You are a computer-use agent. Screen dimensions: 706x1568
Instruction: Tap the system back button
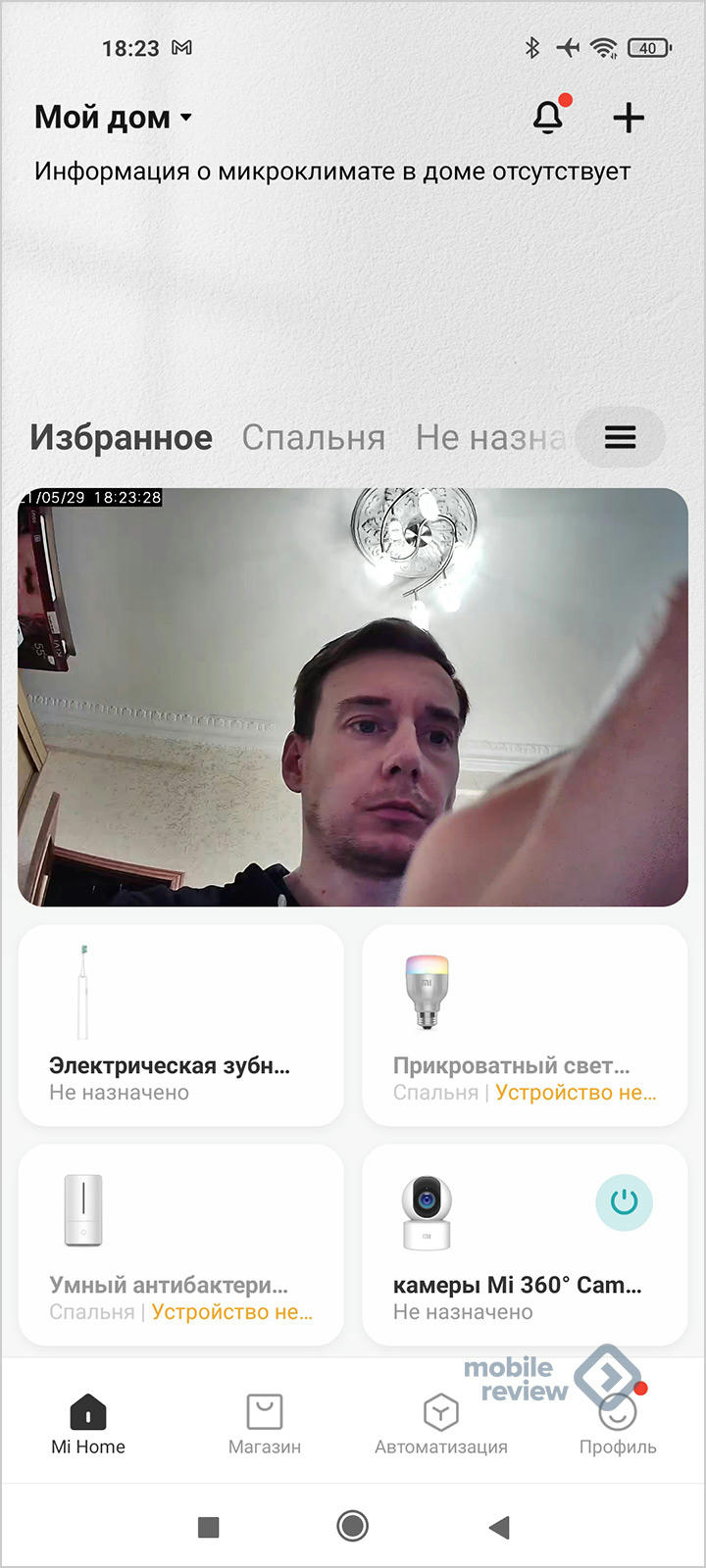(x=499, y=1526)
